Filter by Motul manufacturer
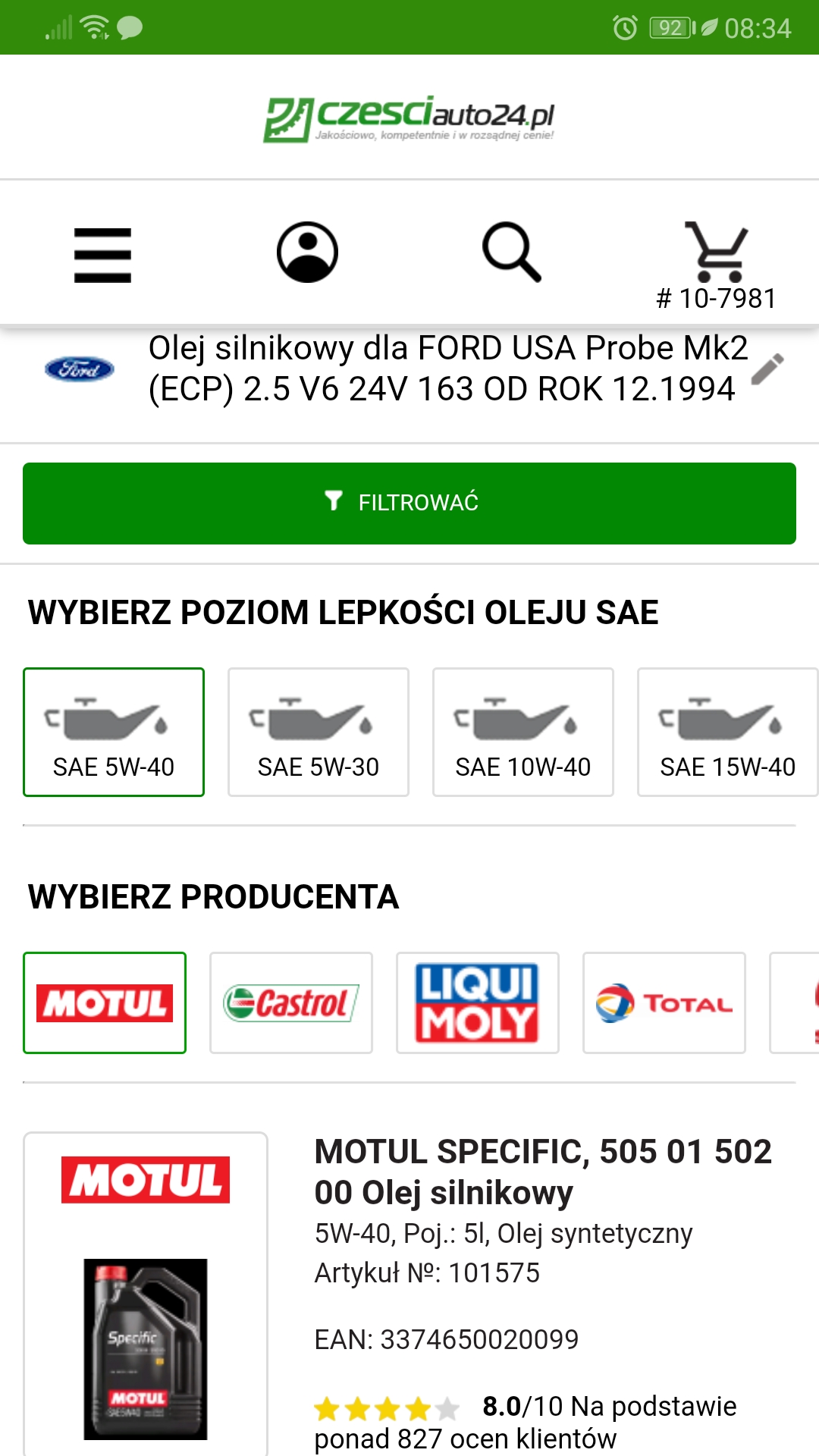 click(x=105, y=1003)
